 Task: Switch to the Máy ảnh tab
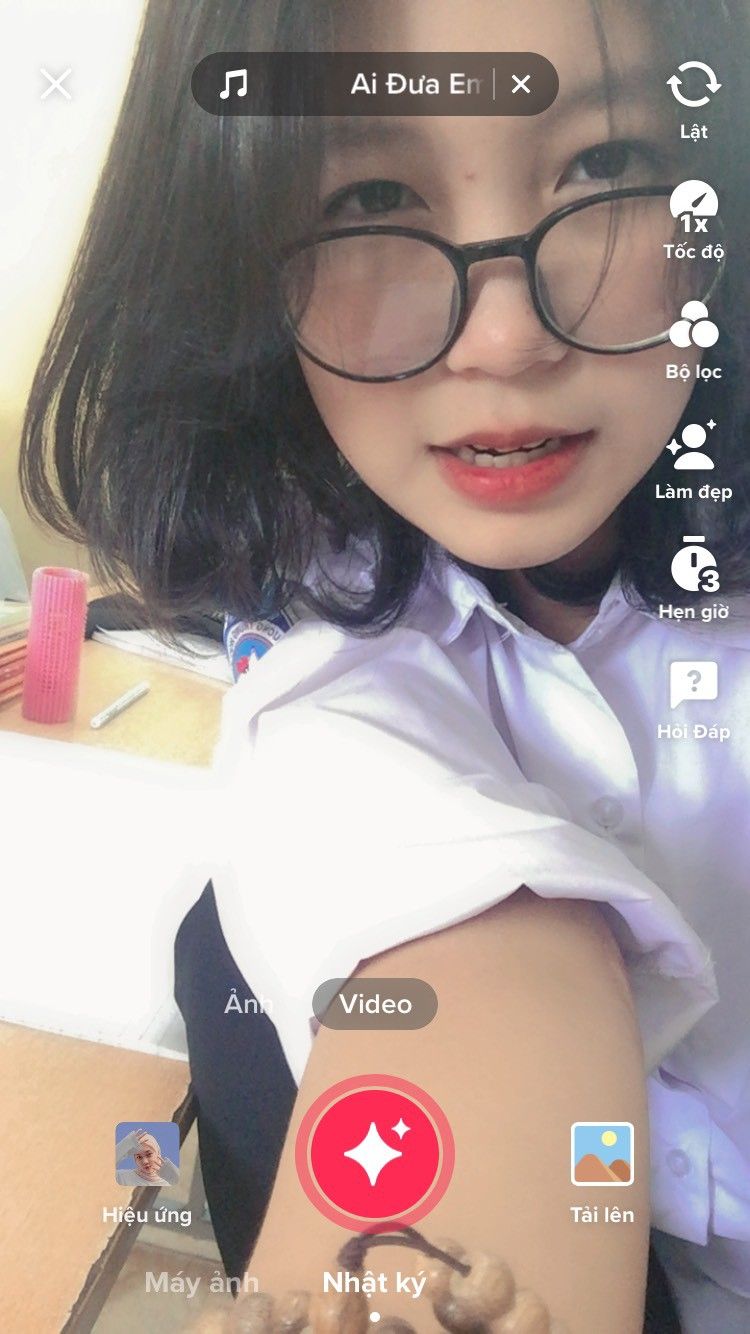(201, 1283)
